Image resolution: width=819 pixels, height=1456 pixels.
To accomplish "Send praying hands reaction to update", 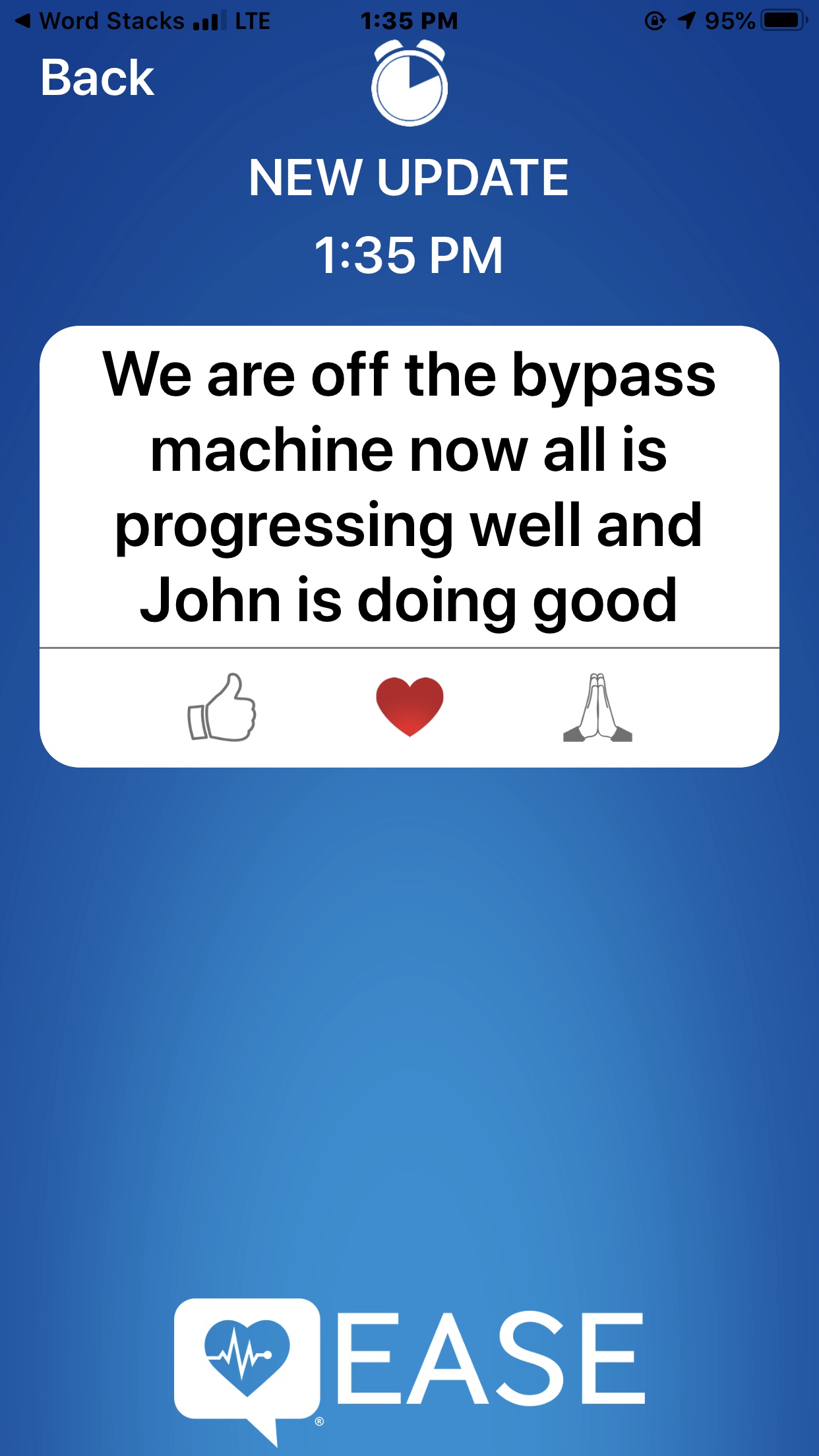I will (597, 708).
